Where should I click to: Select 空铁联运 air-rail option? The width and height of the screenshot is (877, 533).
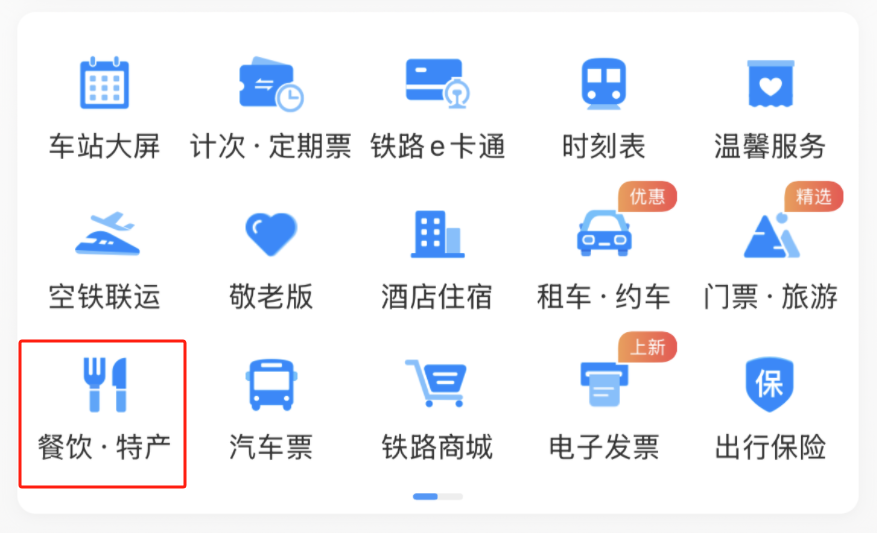[x=104, y=258]
